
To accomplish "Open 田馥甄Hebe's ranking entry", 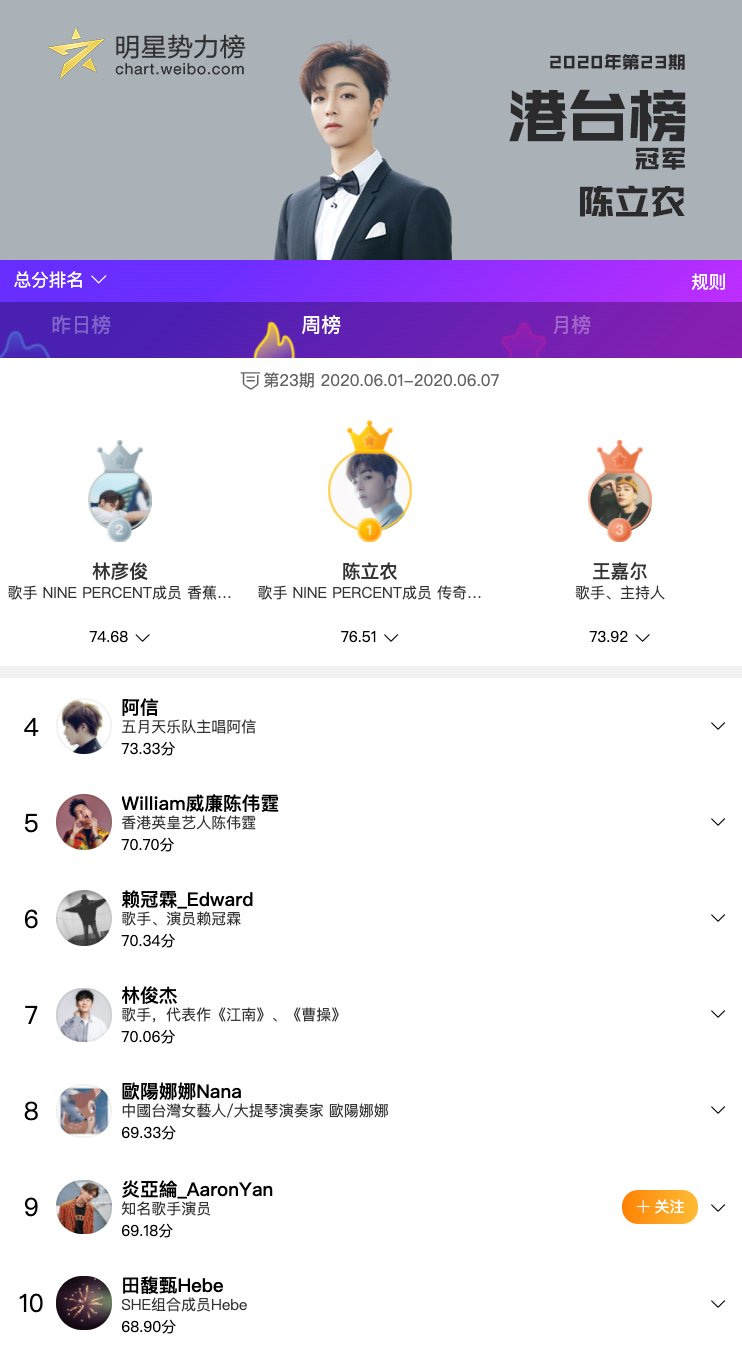I will click(x=371, y=1302).
